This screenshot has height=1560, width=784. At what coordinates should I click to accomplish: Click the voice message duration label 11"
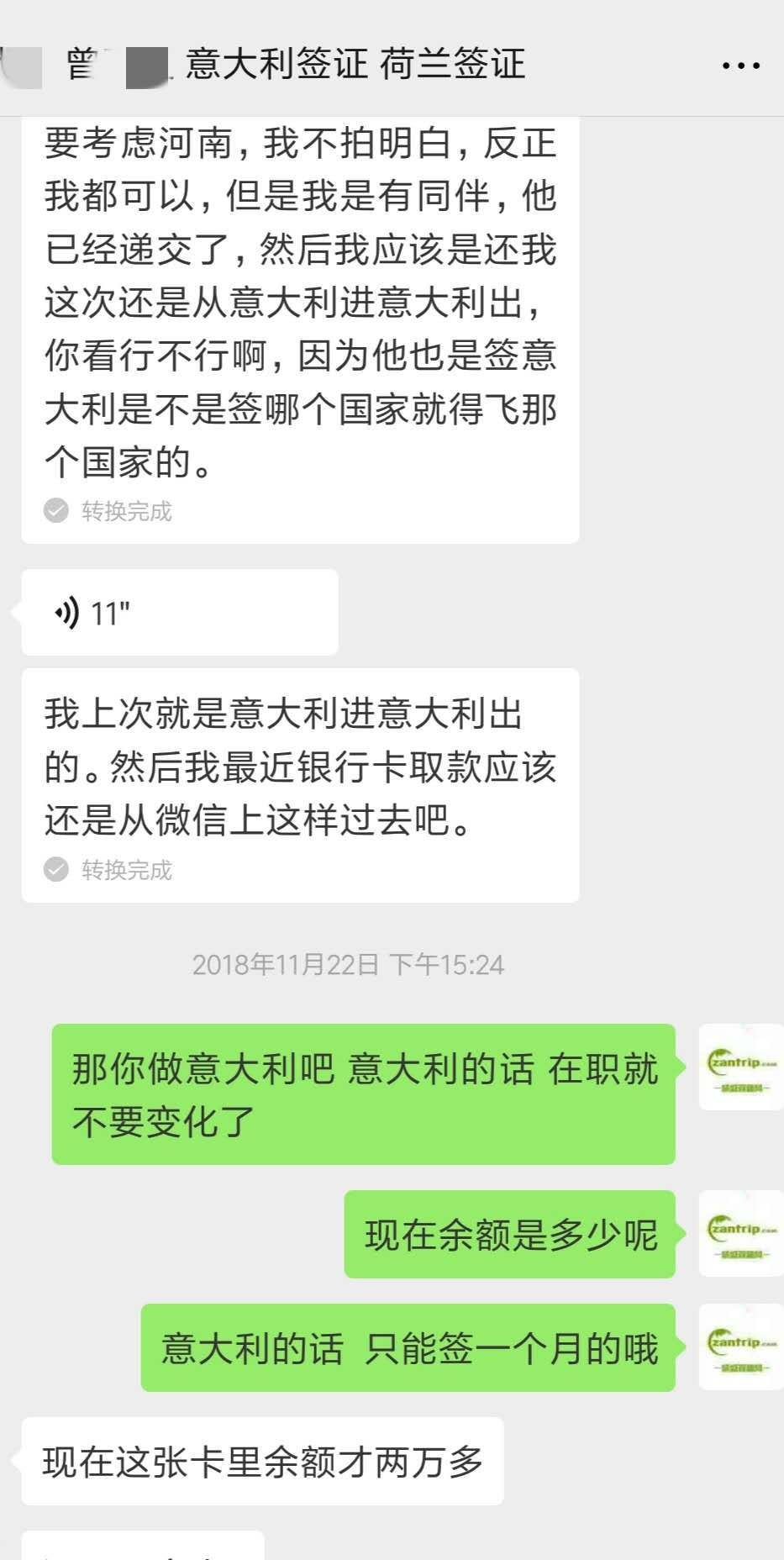[110, 611]
